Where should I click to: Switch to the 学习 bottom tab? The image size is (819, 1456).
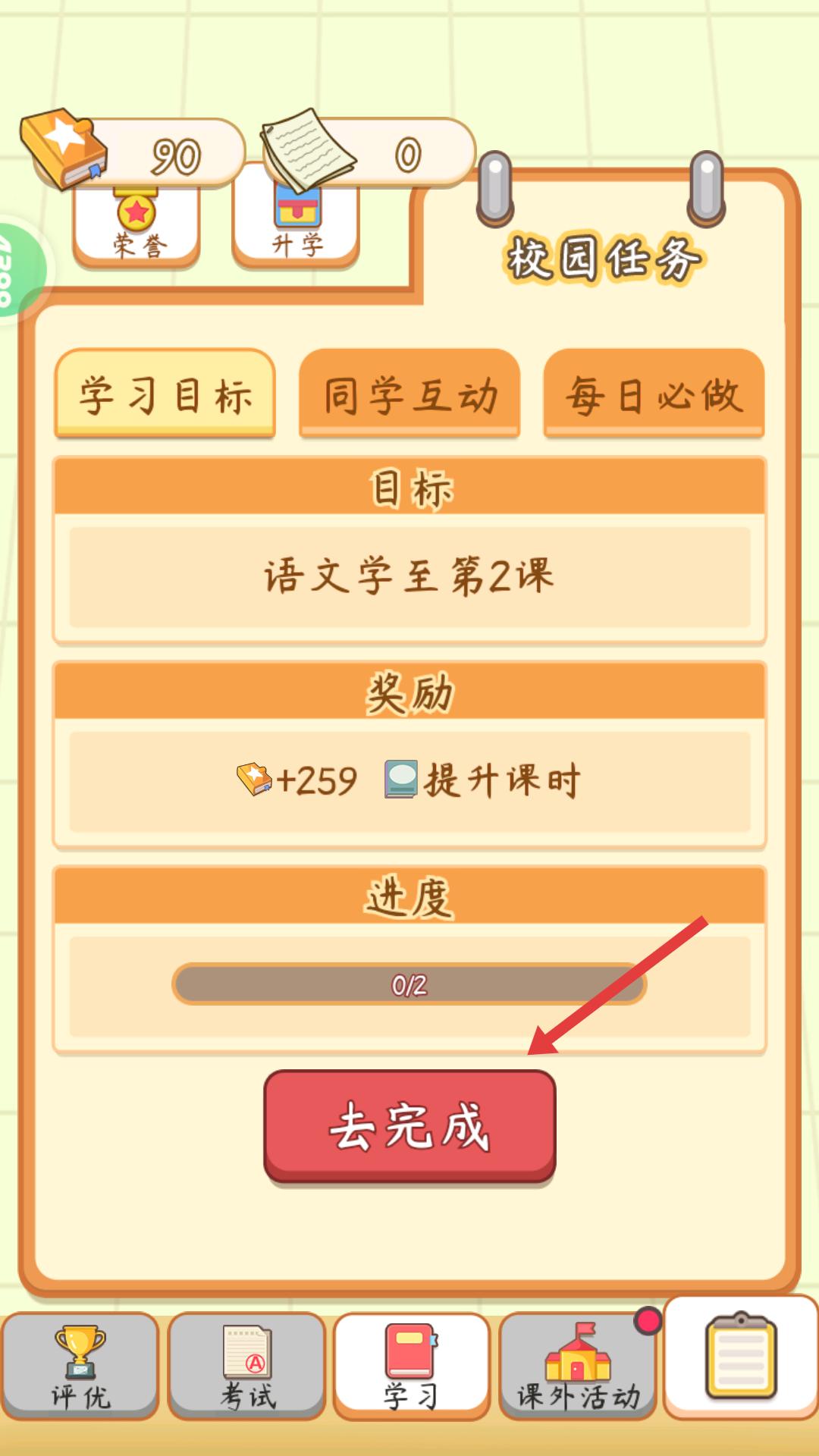click(x=411, y=1367)
